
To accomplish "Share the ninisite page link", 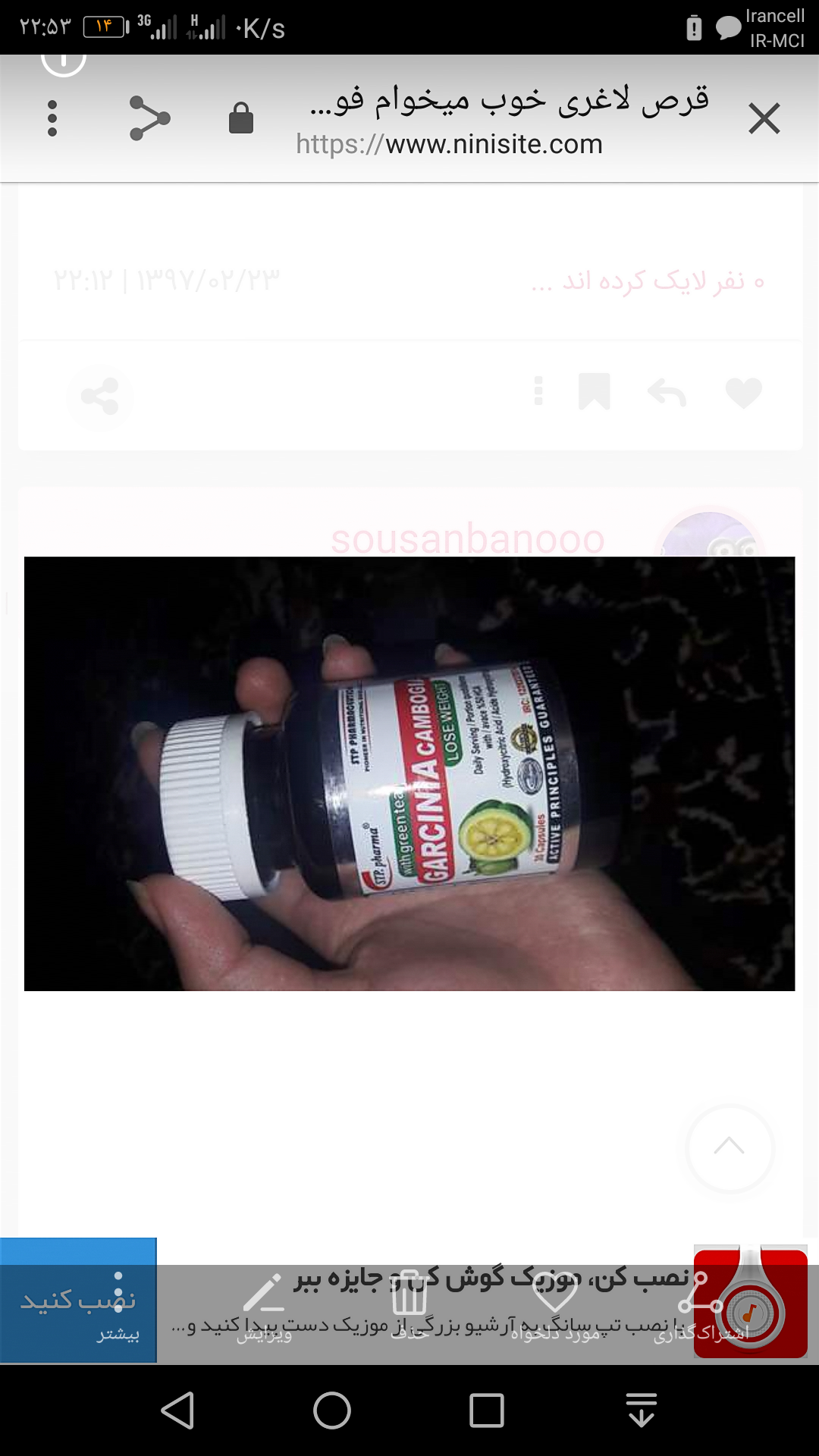I will pos(149,118).
